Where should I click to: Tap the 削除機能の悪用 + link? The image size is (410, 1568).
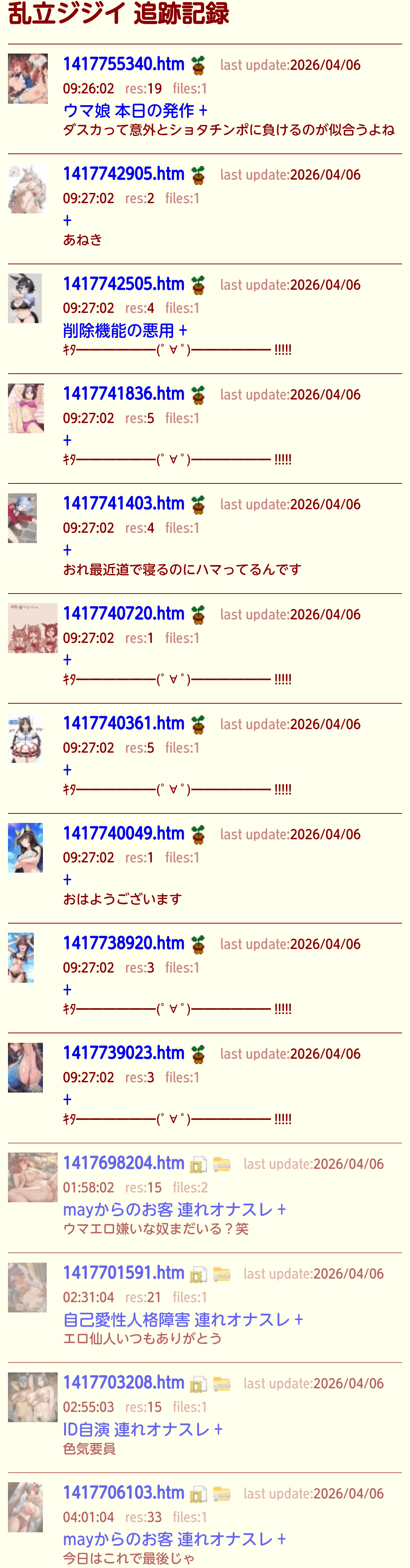[125, 330]
